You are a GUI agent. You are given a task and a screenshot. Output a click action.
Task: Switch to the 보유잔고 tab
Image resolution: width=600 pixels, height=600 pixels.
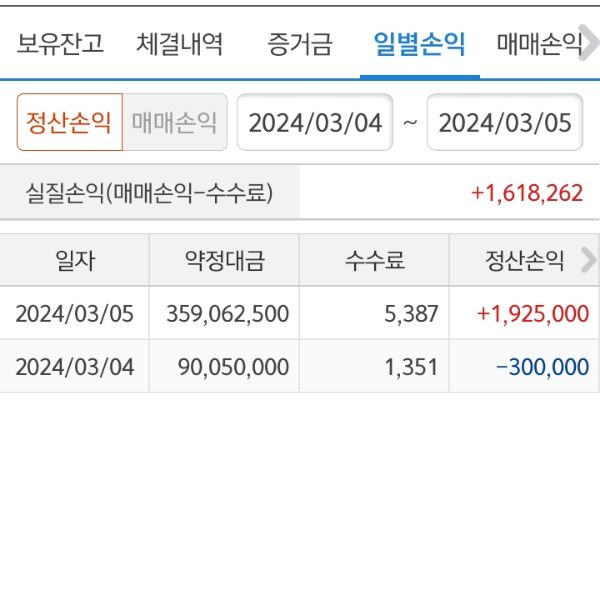60,44
